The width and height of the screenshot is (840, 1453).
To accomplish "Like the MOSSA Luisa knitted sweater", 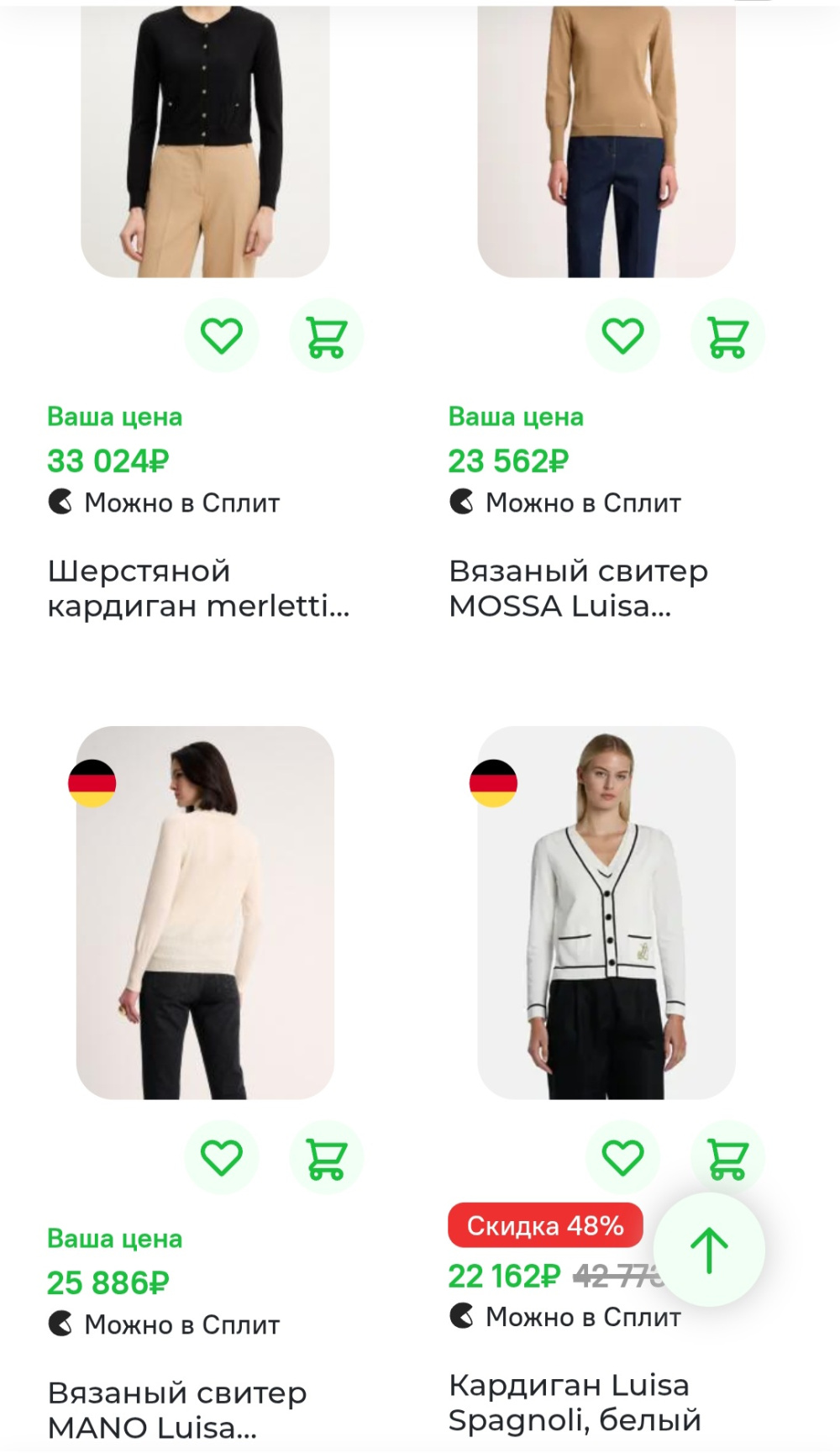I will click(622, 335).
